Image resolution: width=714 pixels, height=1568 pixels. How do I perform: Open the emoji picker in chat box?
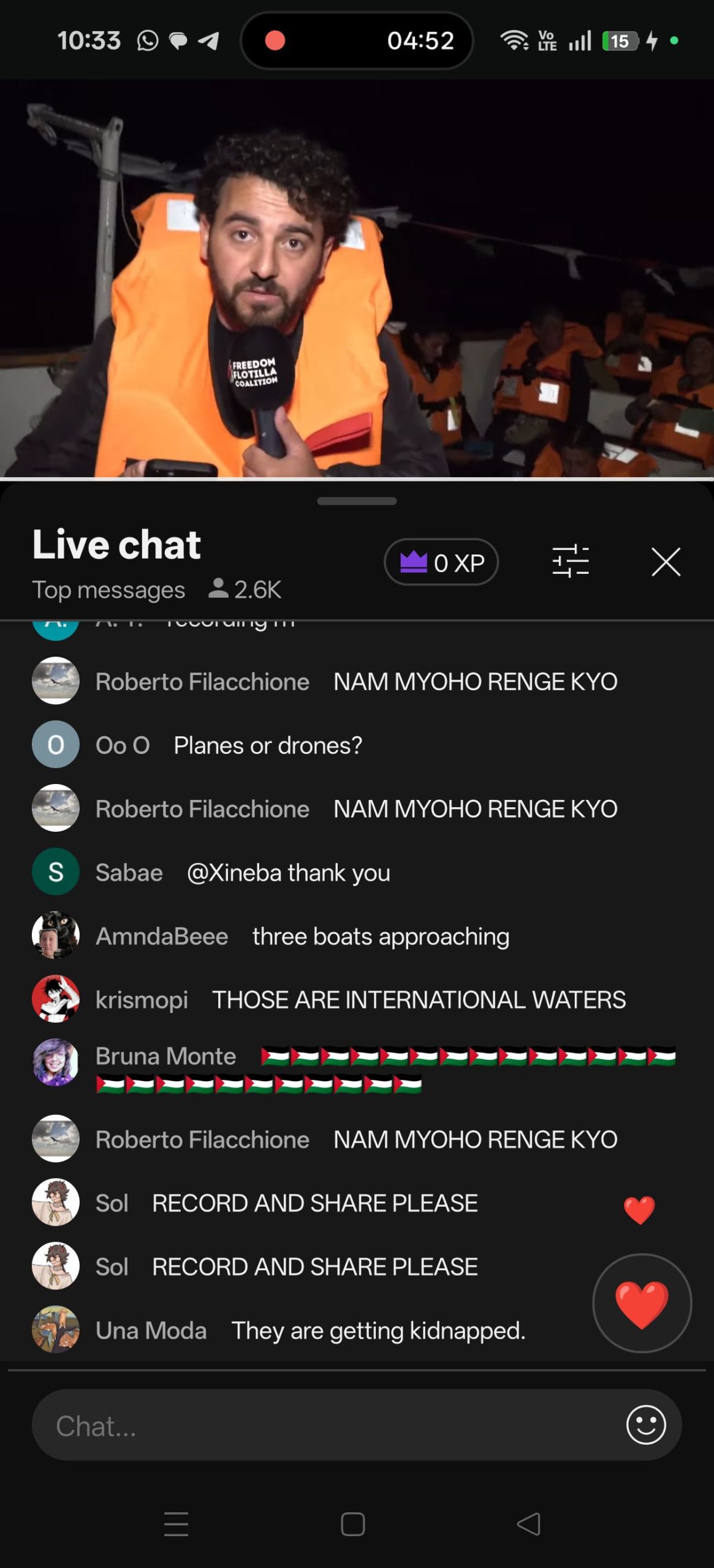[645, 1425]
